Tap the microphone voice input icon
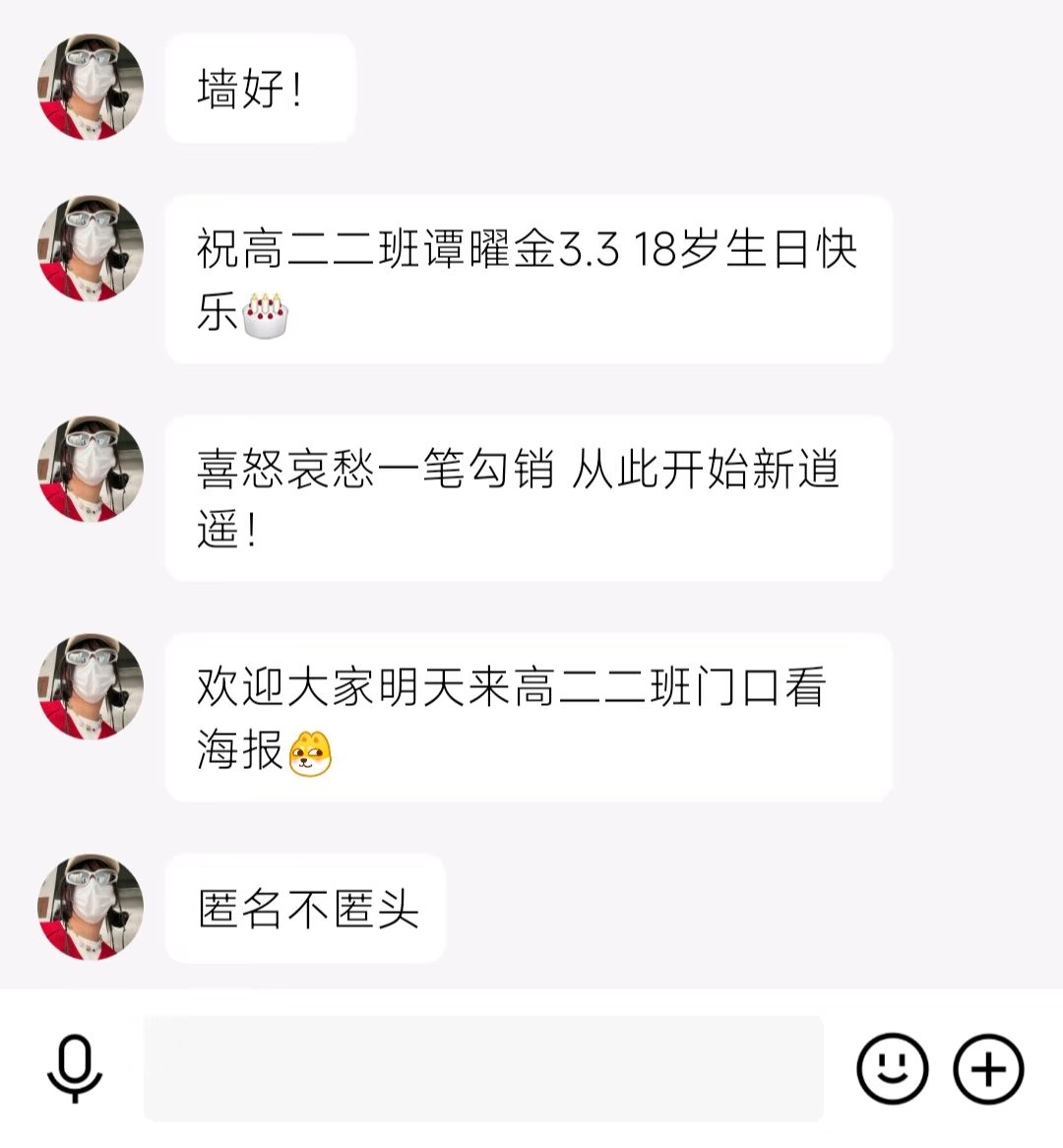Viewport: 1063px width, 1148px height. [x=75, y=1068]
